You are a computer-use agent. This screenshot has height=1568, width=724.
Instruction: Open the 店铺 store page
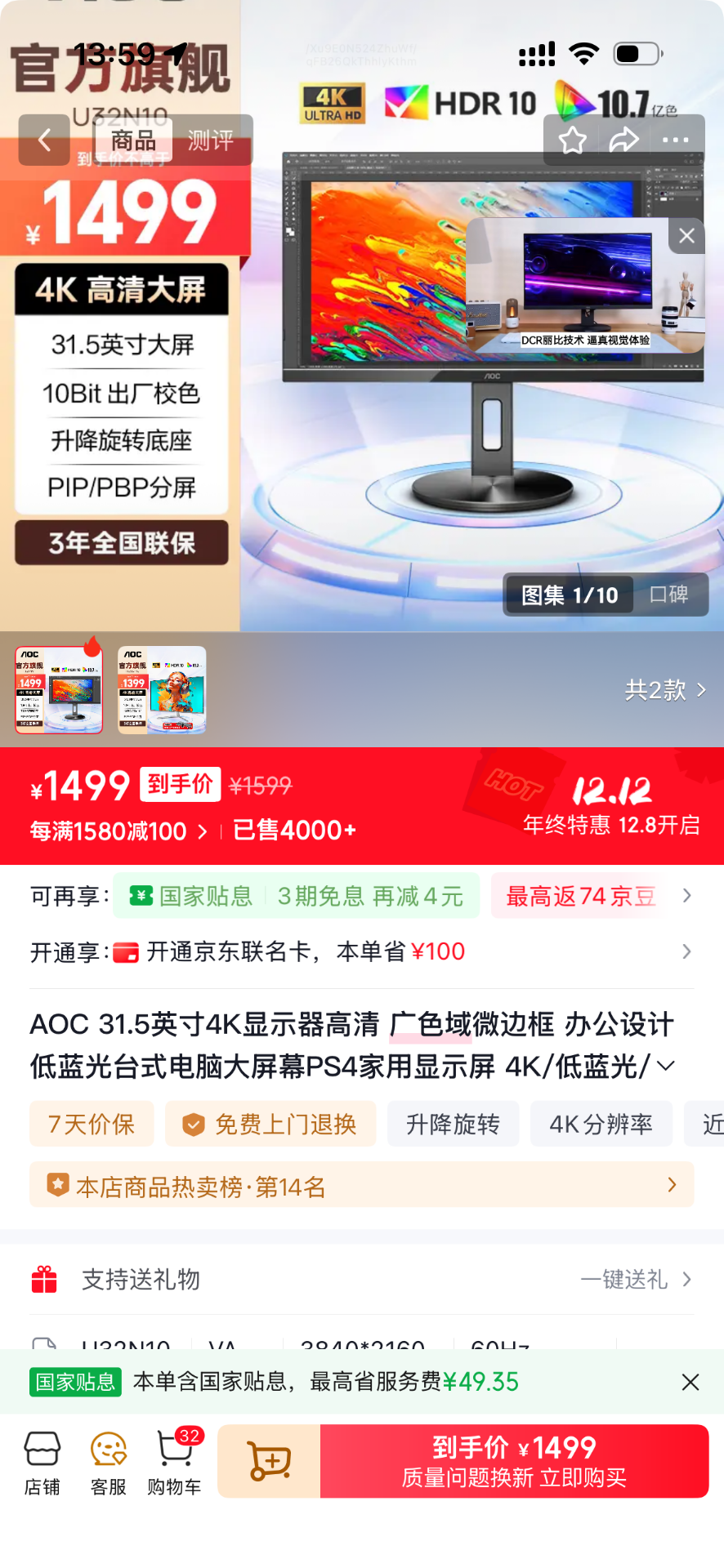click(42, 1463)
